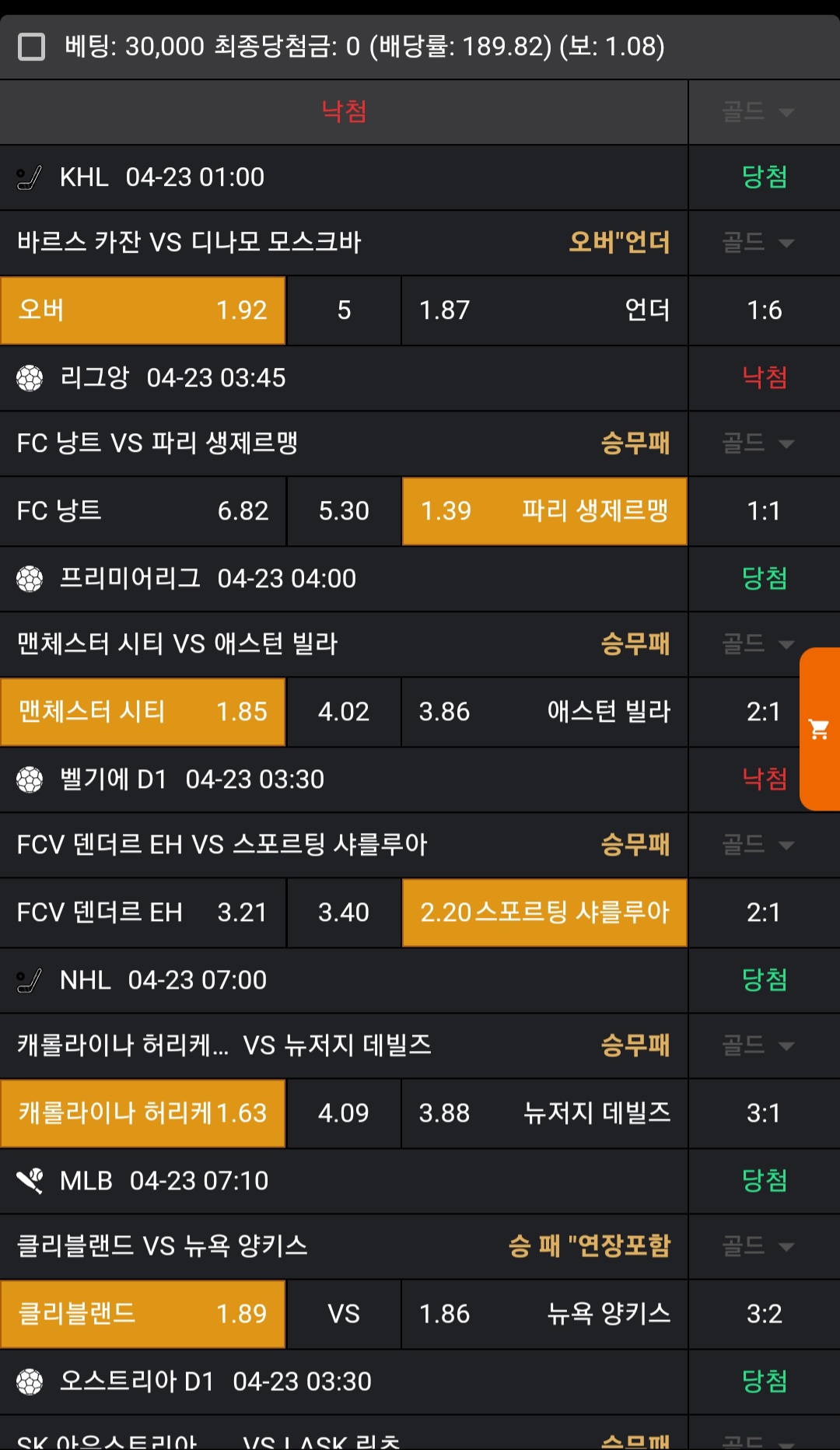Select the 뉴욕 양키스 1.86 odds cell
The width and height of the screenshot is (840, 1450).
point(544,1314)
